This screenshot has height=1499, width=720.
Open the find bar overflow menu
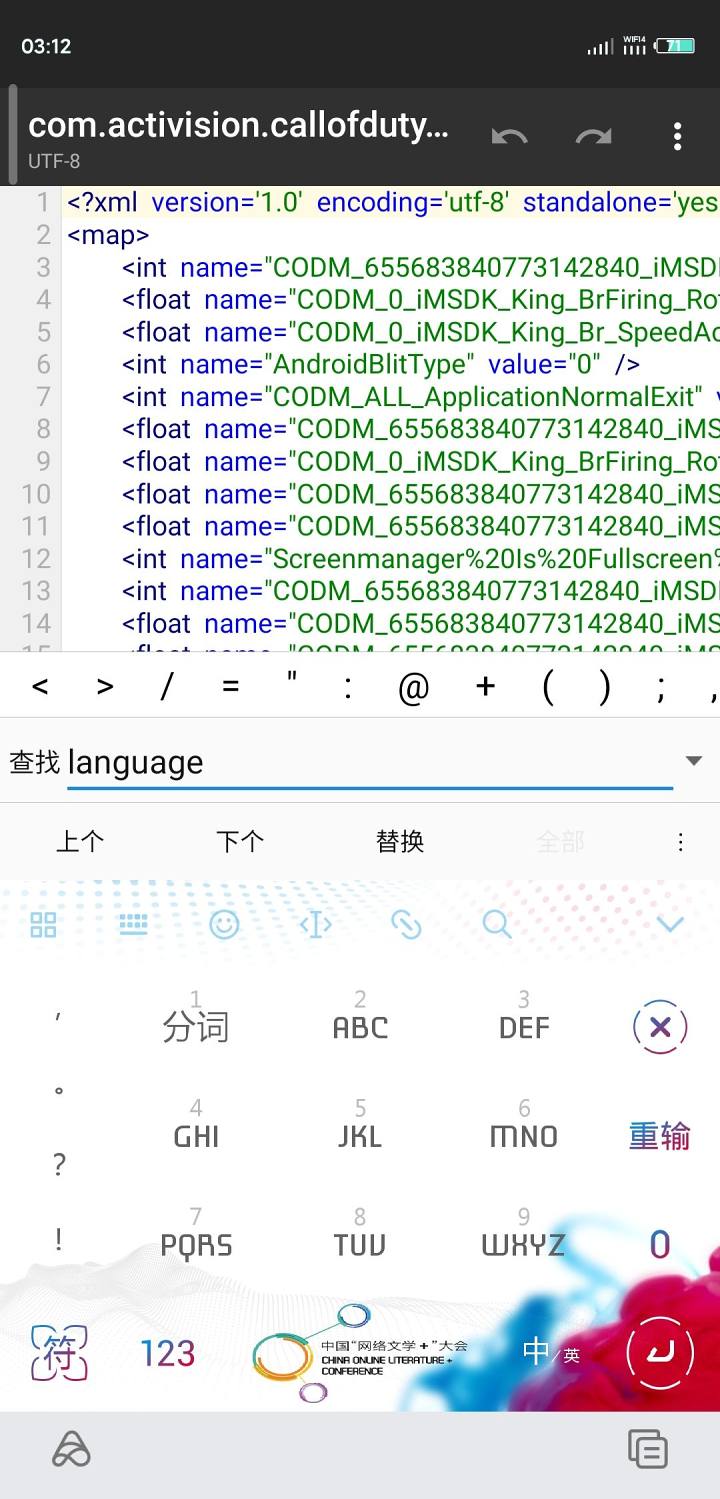(x=680, y=841)
